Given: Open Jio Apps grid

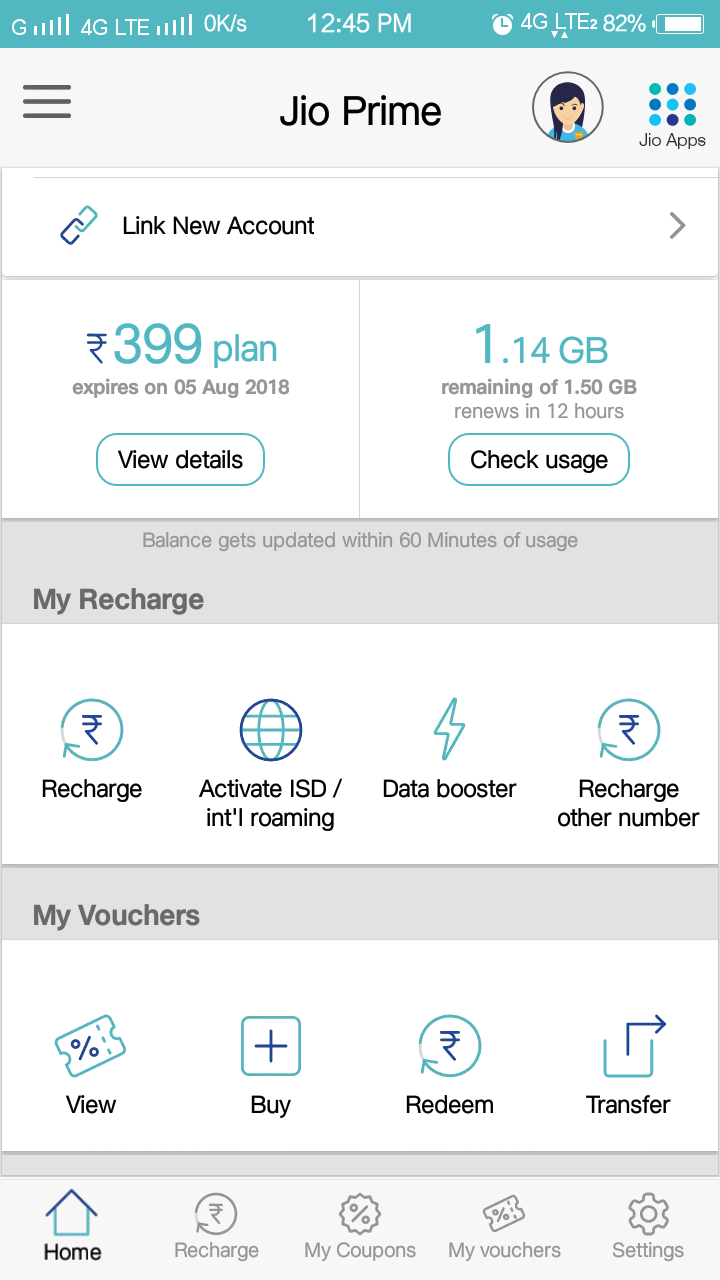Looking at the screenshot, I should tap(672, 114).
